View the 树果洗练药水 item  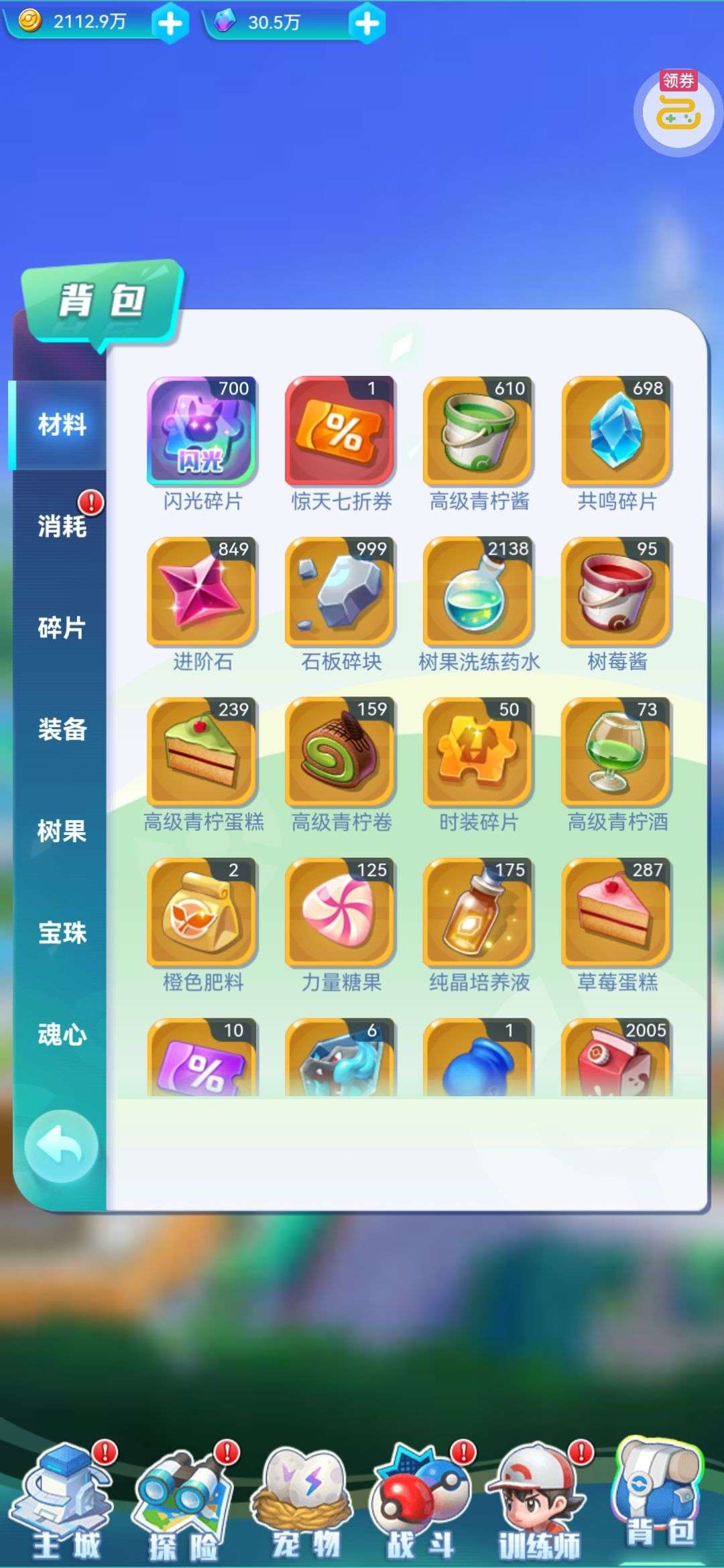pyautogui.click(x=479, y=592)
